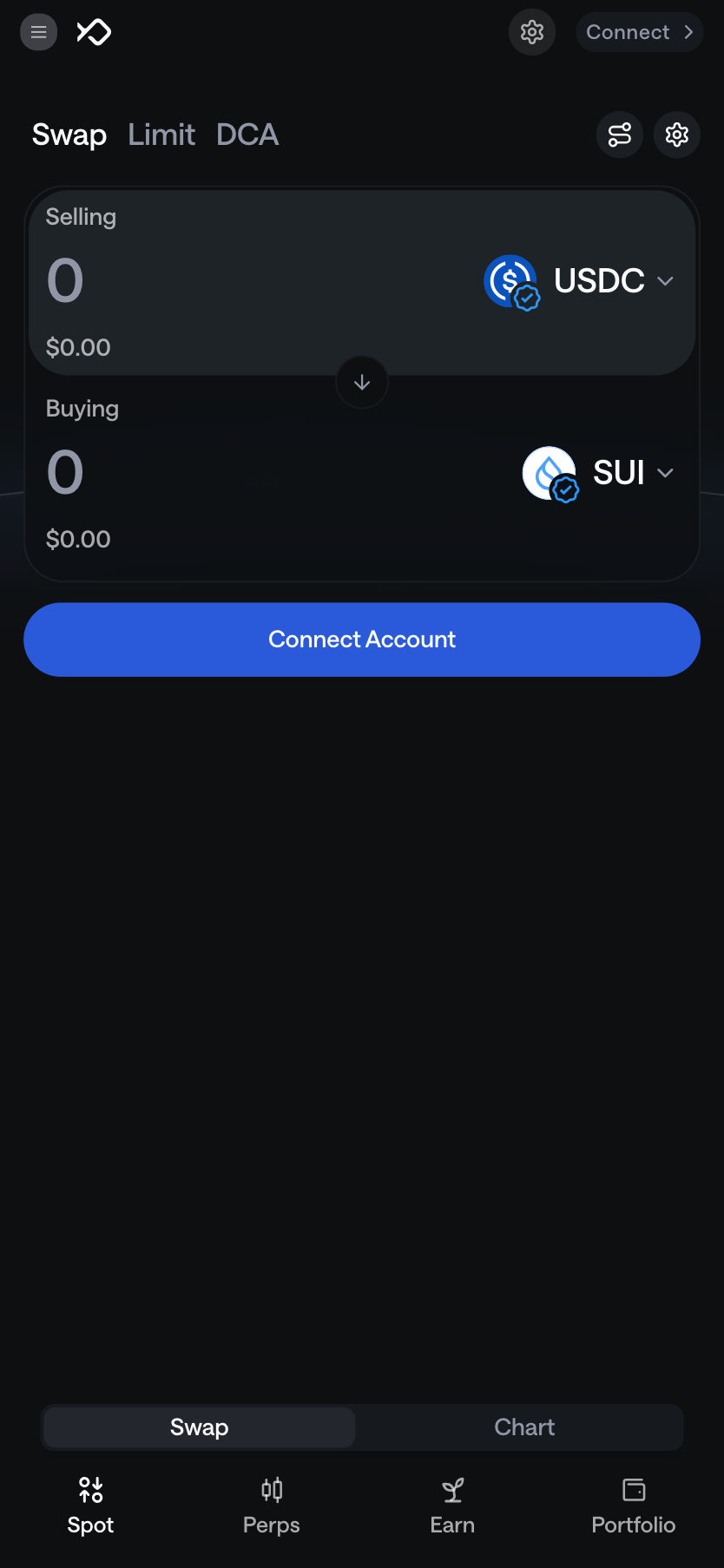Open the Earn section

pos(452,1506)
